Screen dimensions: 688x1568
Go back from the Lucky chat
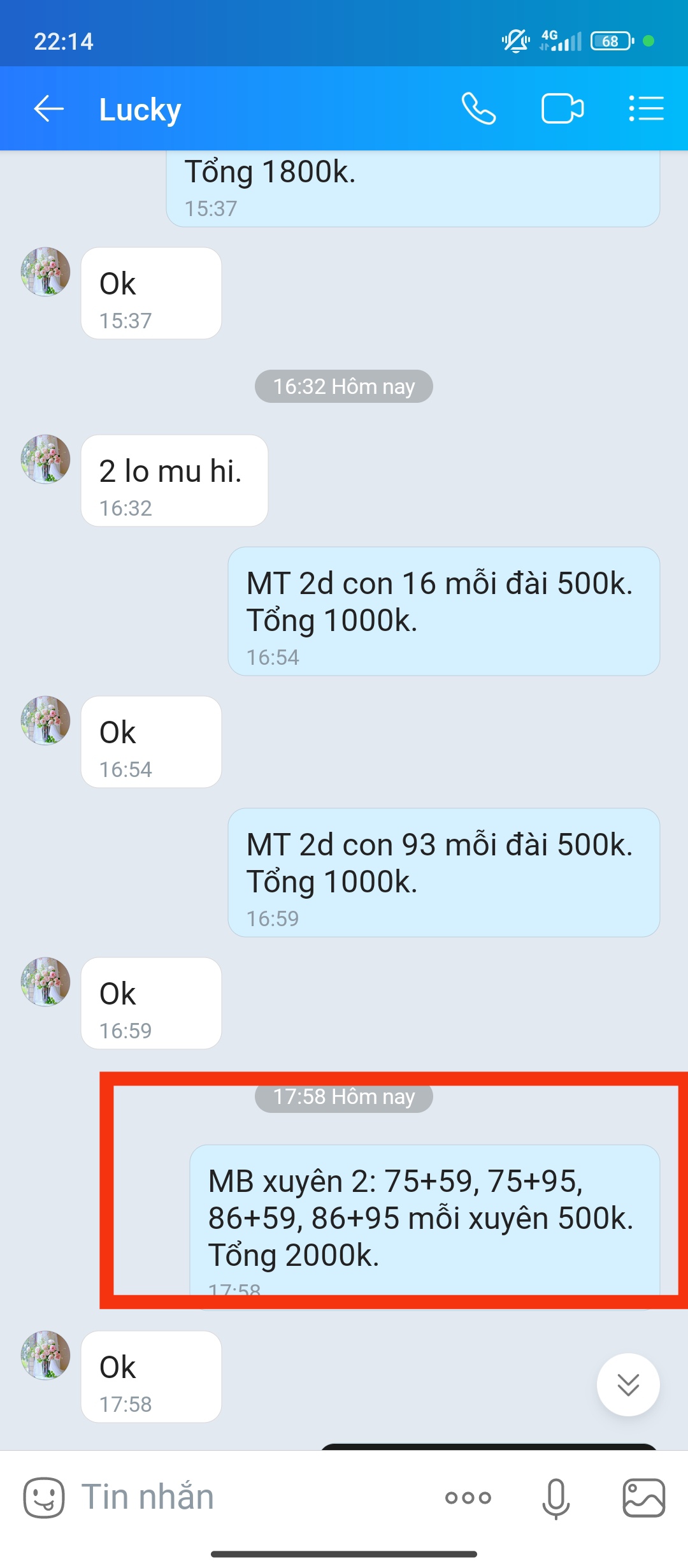coord(49,108)
